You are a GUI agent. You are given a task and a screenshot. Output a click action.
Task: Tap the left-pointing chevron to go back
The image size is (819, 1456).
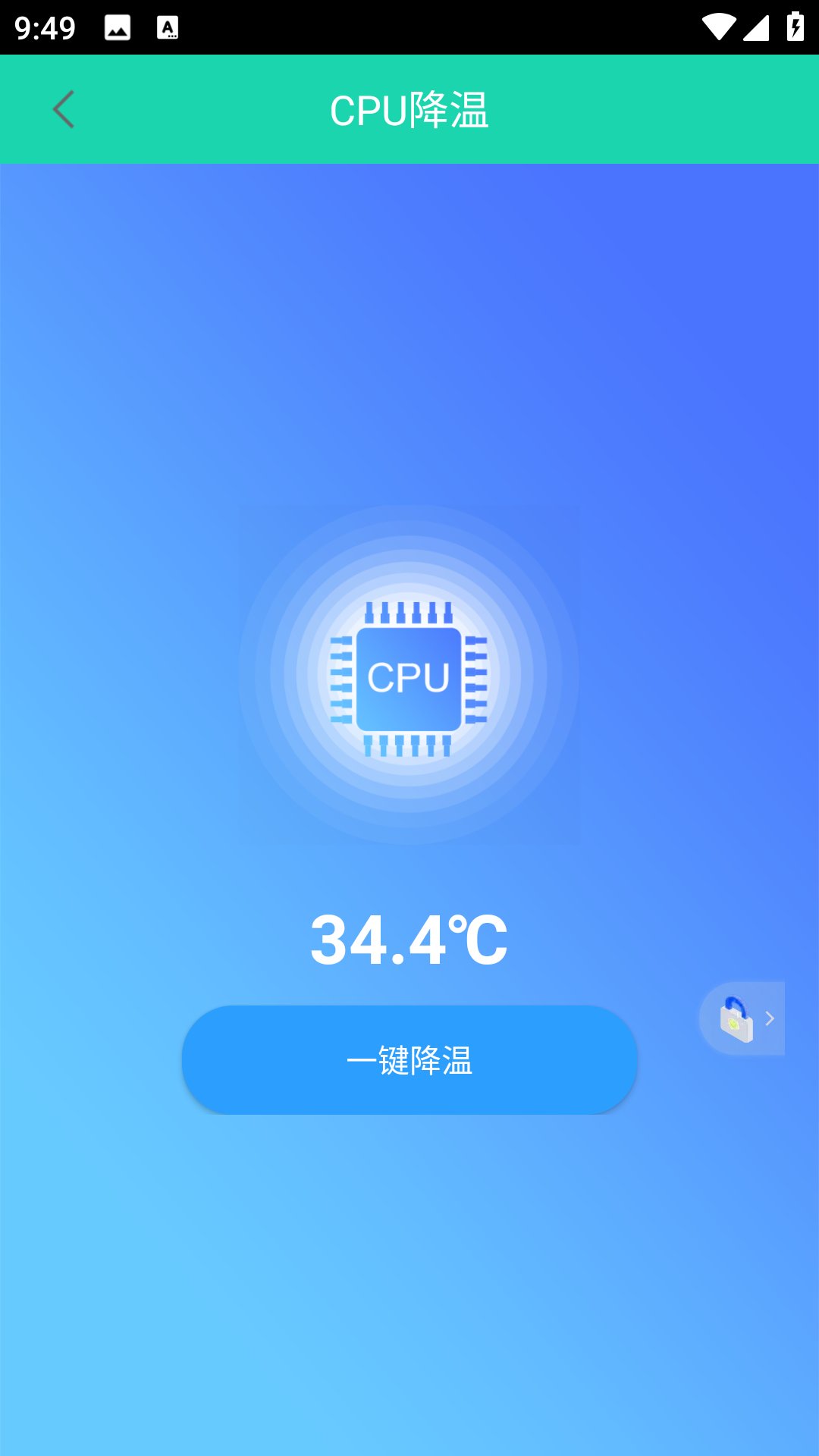64,109
